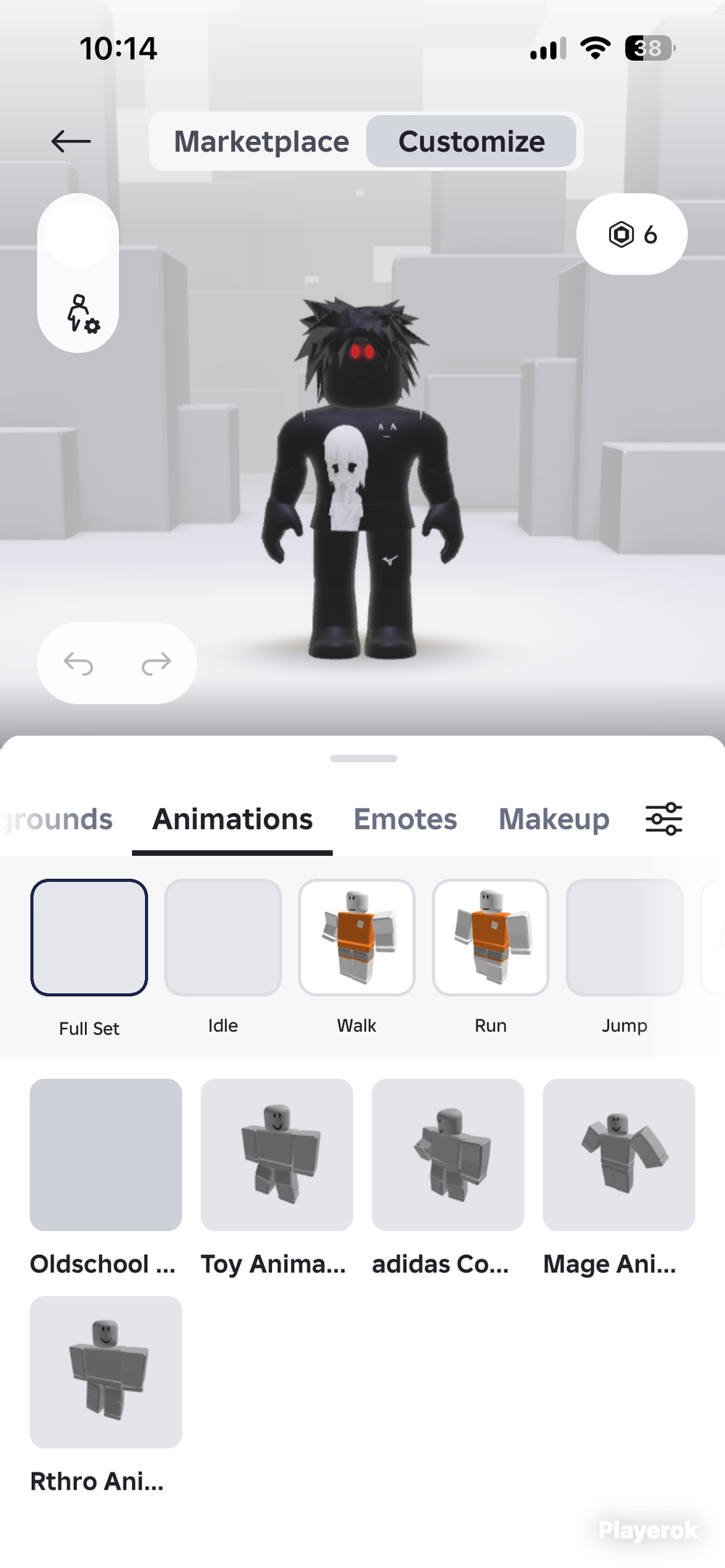Pick the Jump animation slot
The image size is (725, 1568).
[x=624, y=938]
